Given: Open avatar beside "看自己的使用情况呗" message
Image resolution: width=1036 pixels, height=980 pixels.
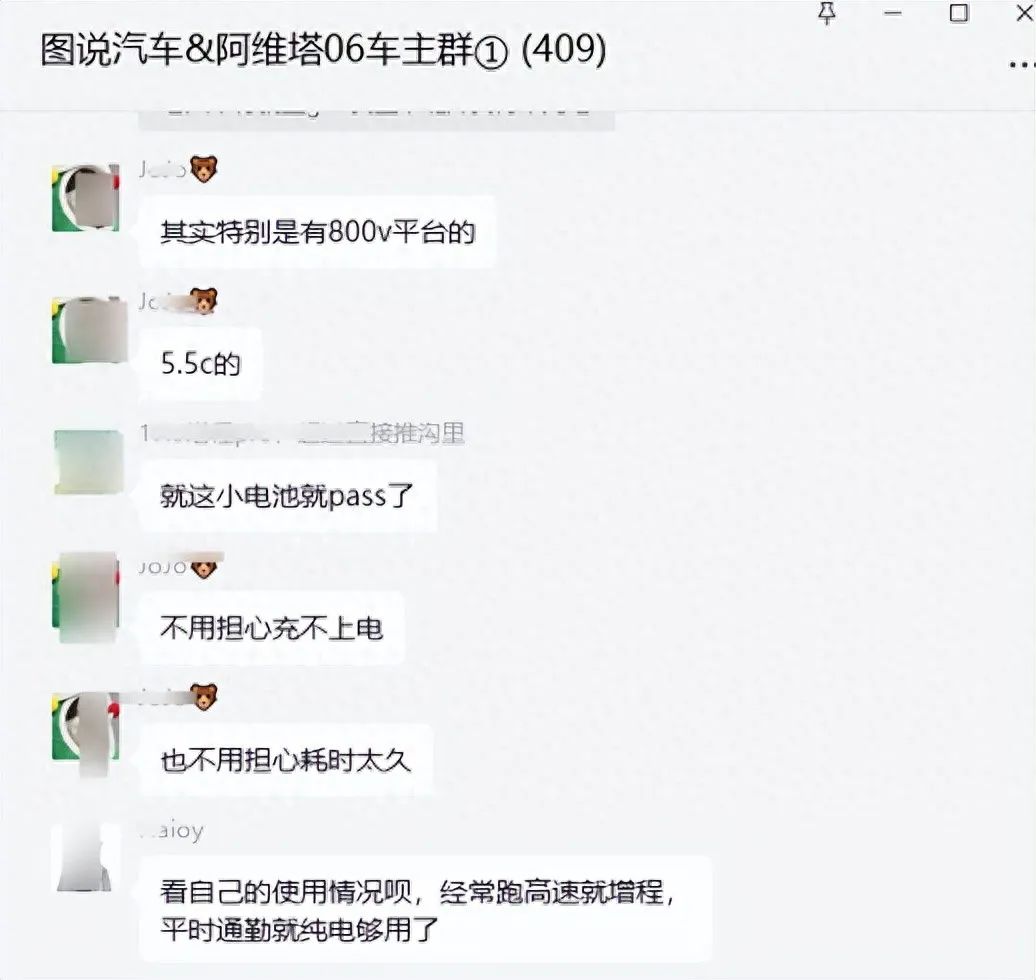Looking at the screenshot, I should coord(84,858).
